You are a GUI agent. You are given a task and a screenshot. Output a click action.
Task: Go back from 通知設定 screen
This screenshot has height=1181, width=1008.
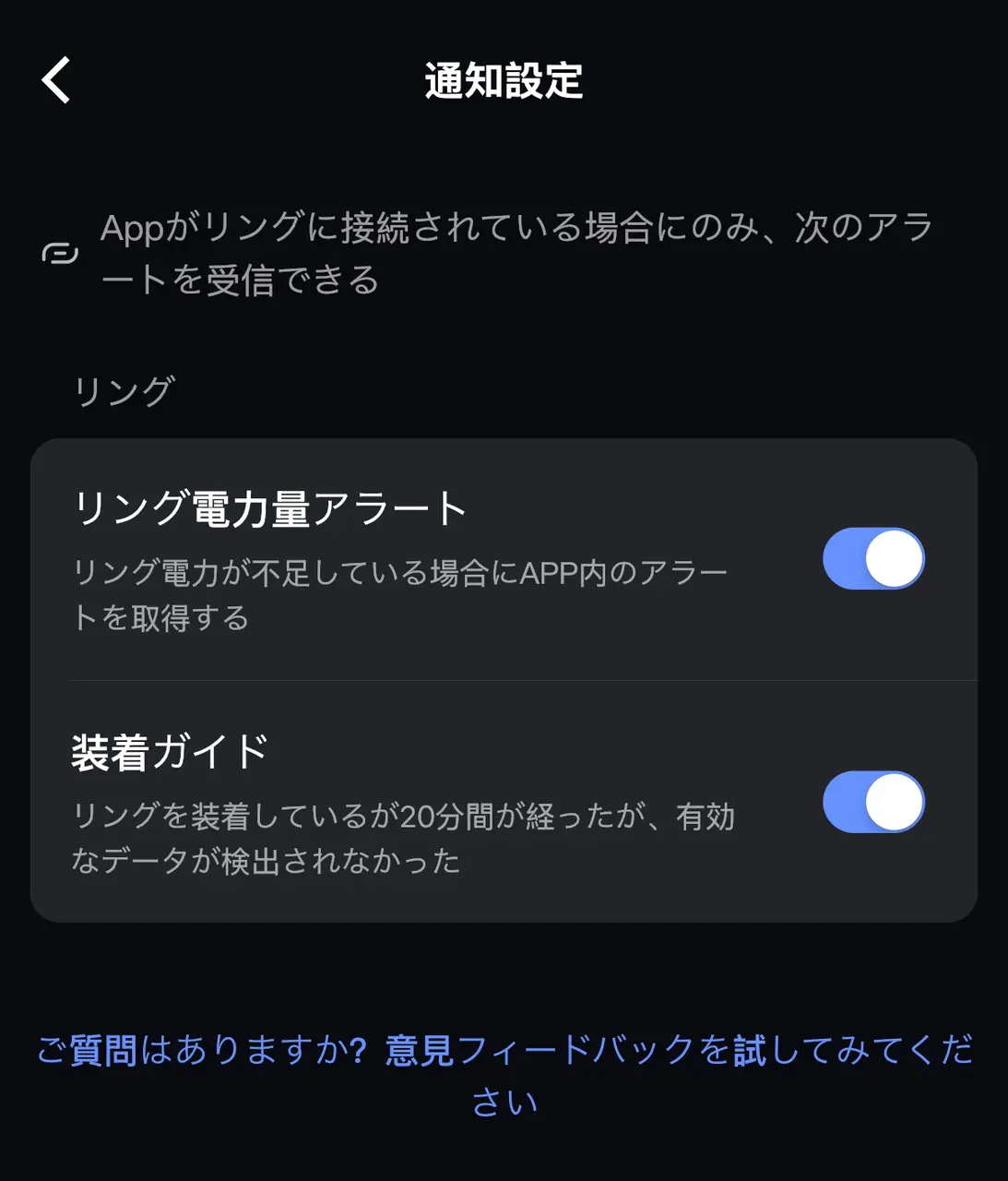(x=56, y=80)
